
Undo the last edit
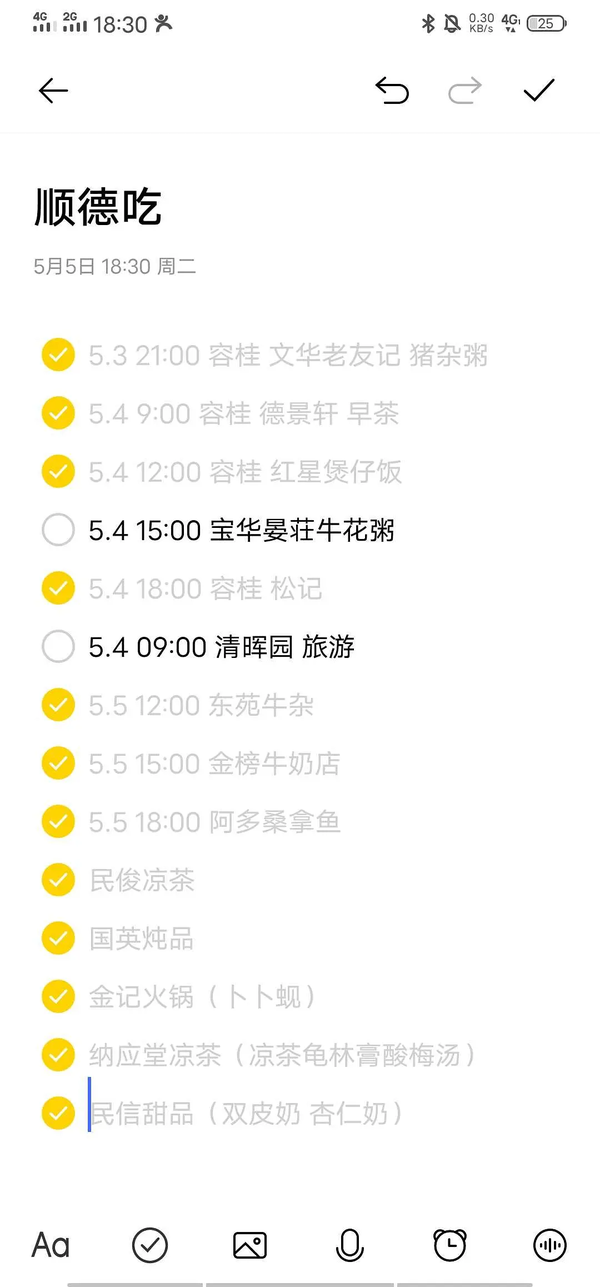[392, 91]
